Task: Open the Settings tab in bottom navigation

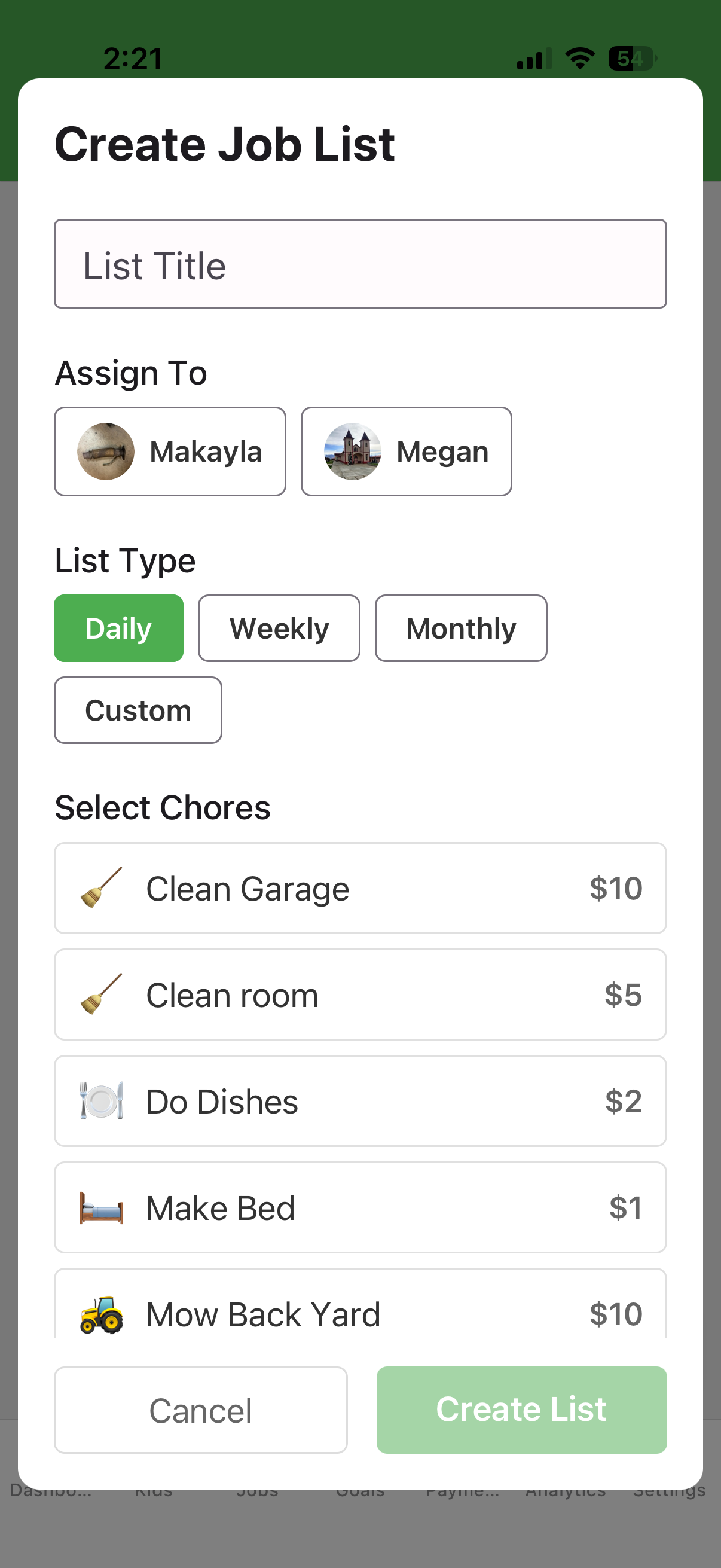Action: pos(668,1490)
